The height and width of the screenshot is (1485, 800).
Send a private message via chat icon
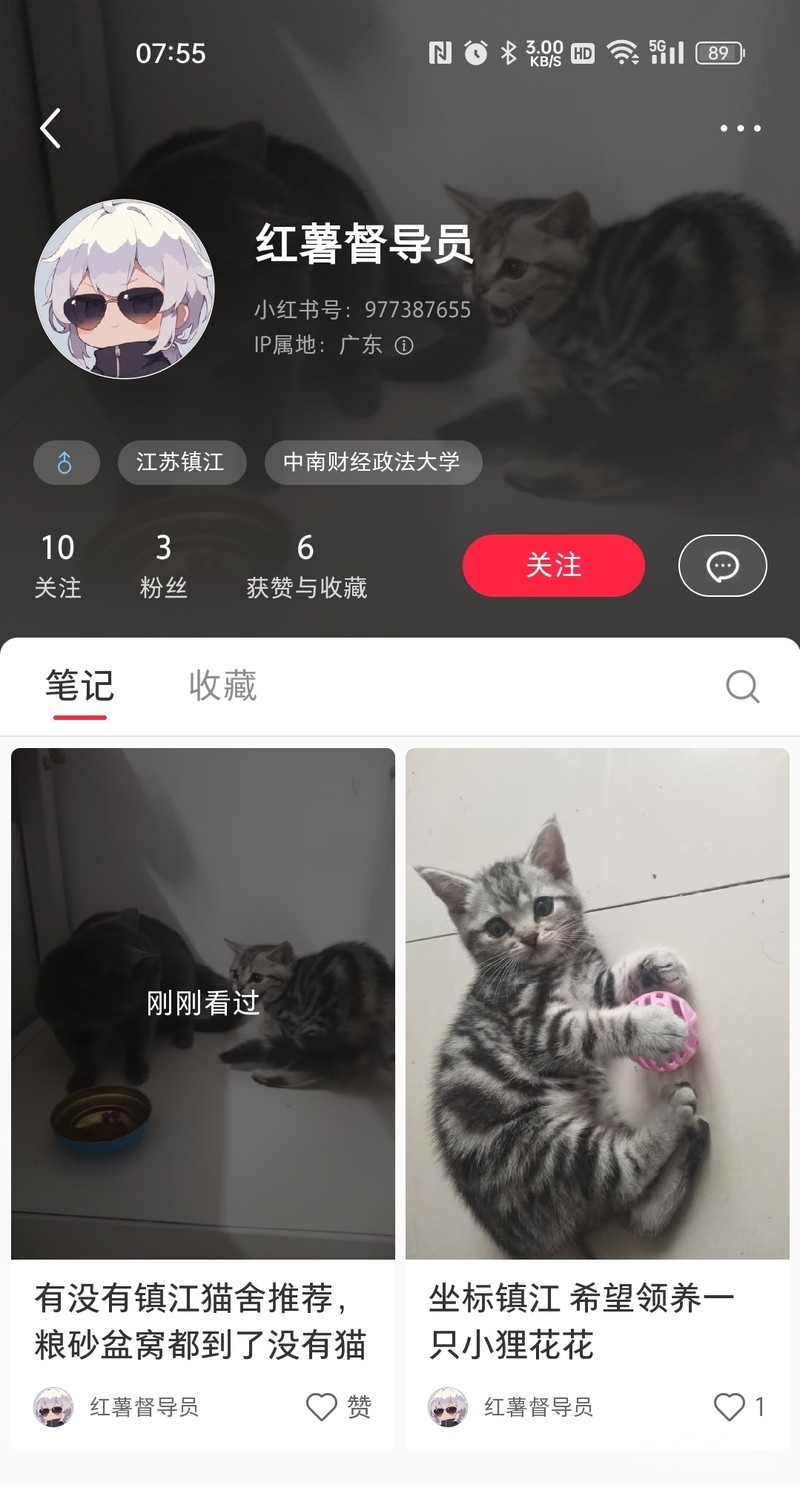point(722,565)
